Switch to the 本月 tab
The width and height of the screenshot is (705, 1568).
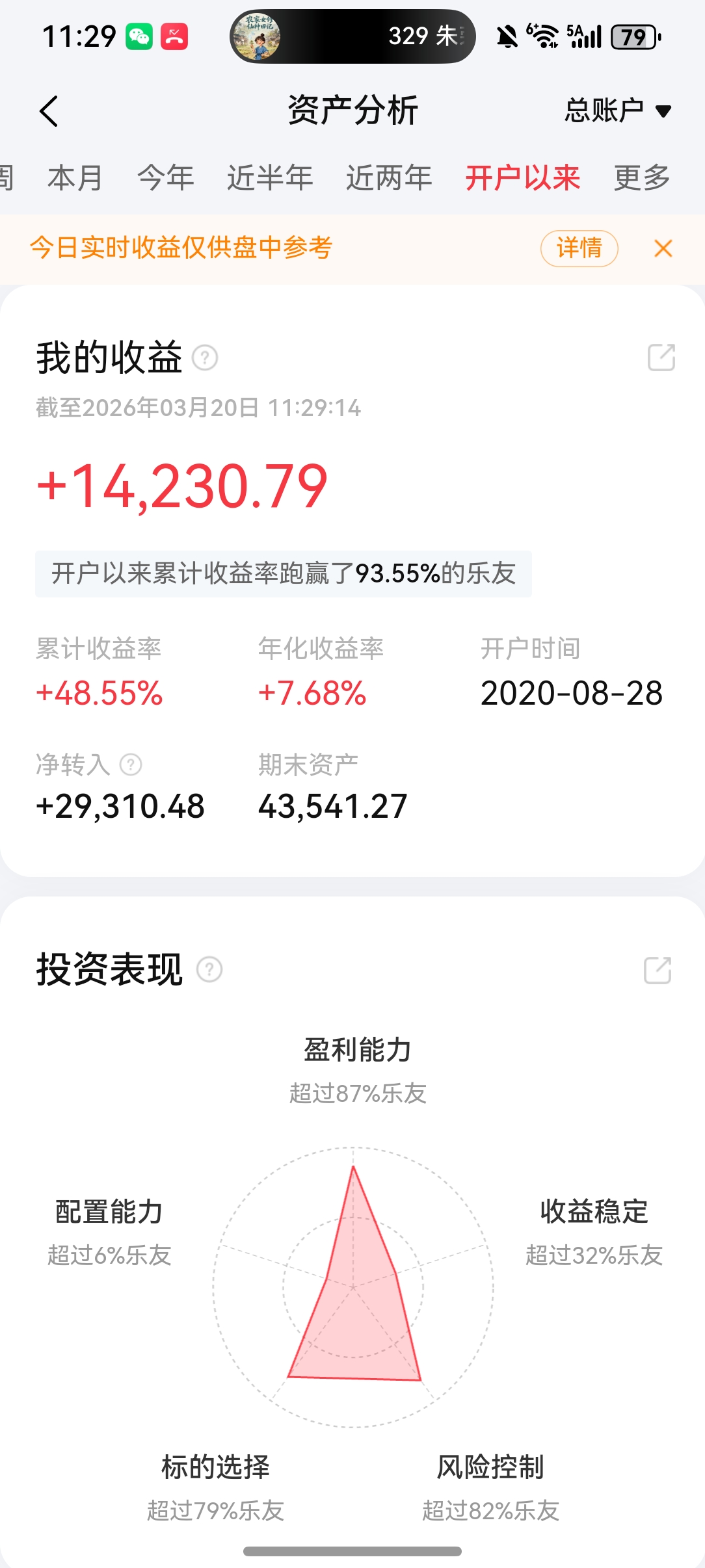[75, 177]
